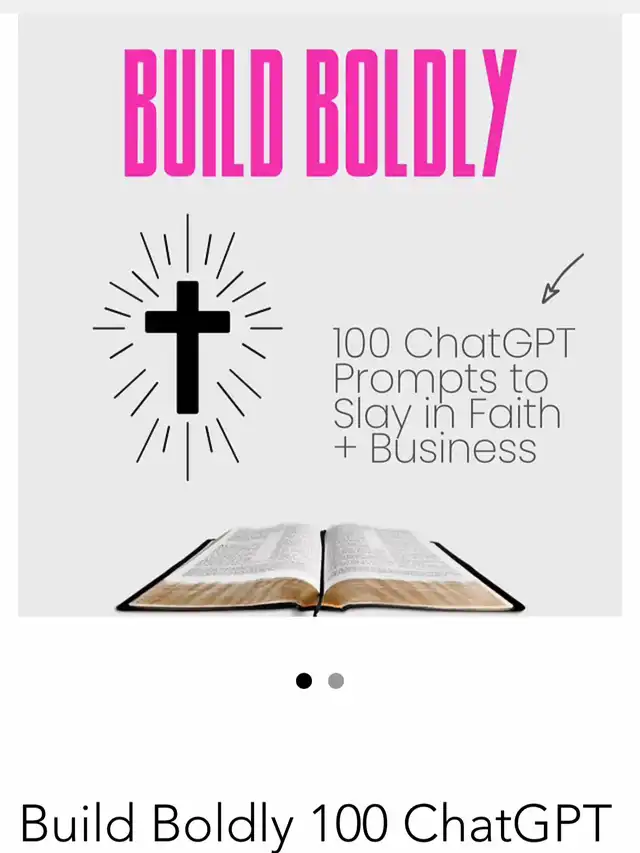
Task: Open the Build Boldly product image
Action: pyautogui.click(x=320, y=315)
